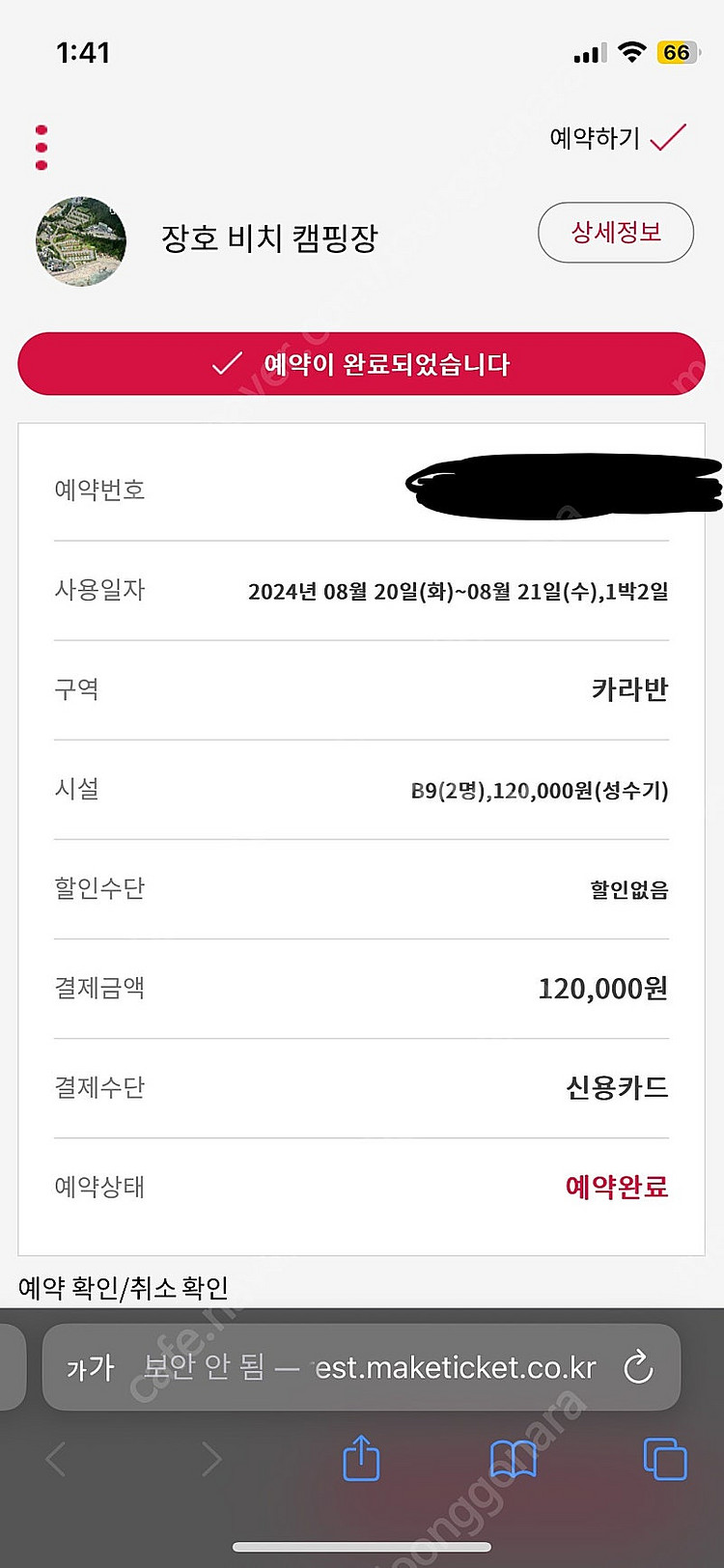The height and width of the screenshot is (1568, 724).
Task: Open Safari bookmarks
Action: [514, 1459]
